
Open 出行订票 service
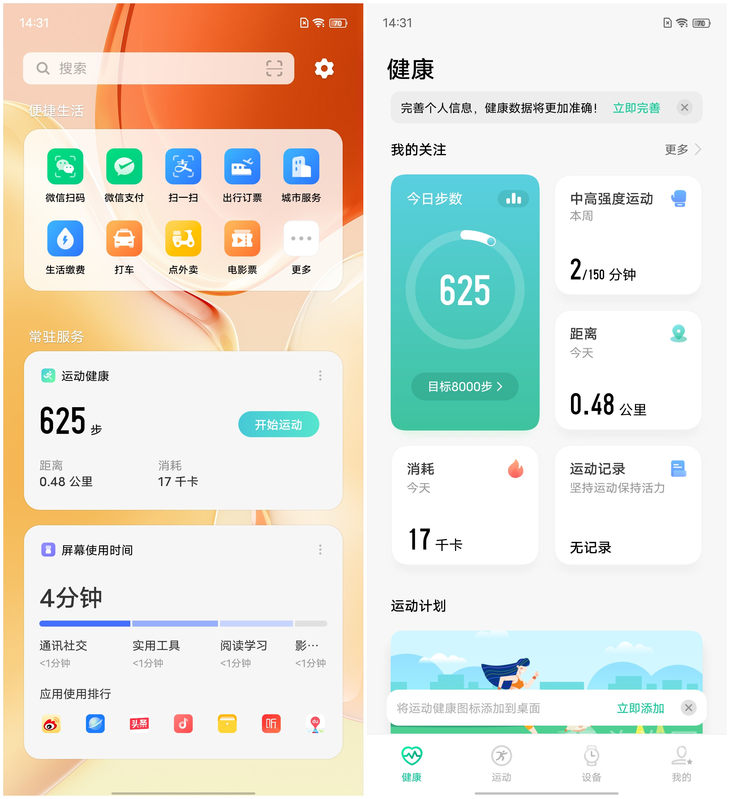[x=242, y=175]
